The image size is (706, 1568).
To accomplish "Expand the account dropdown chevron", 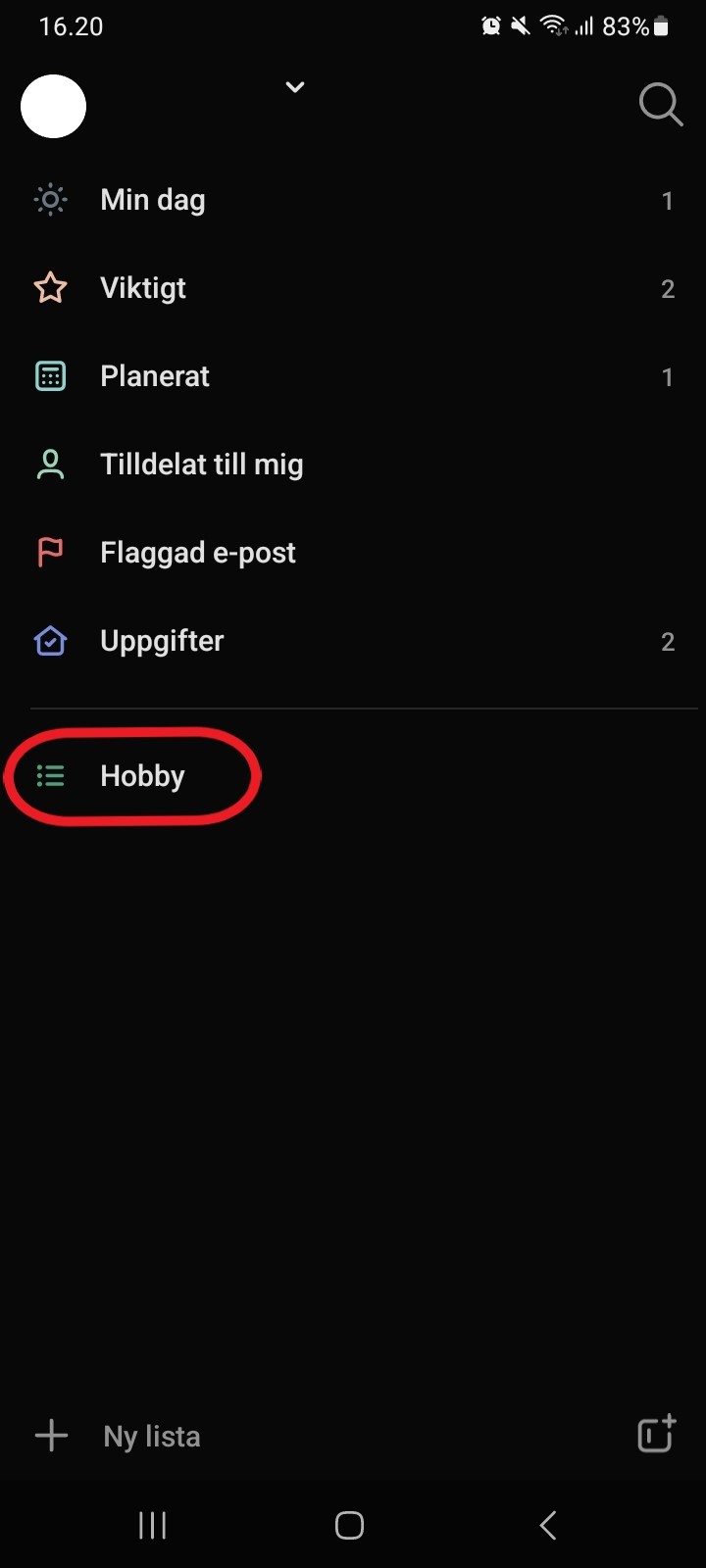I will point(295,87).
